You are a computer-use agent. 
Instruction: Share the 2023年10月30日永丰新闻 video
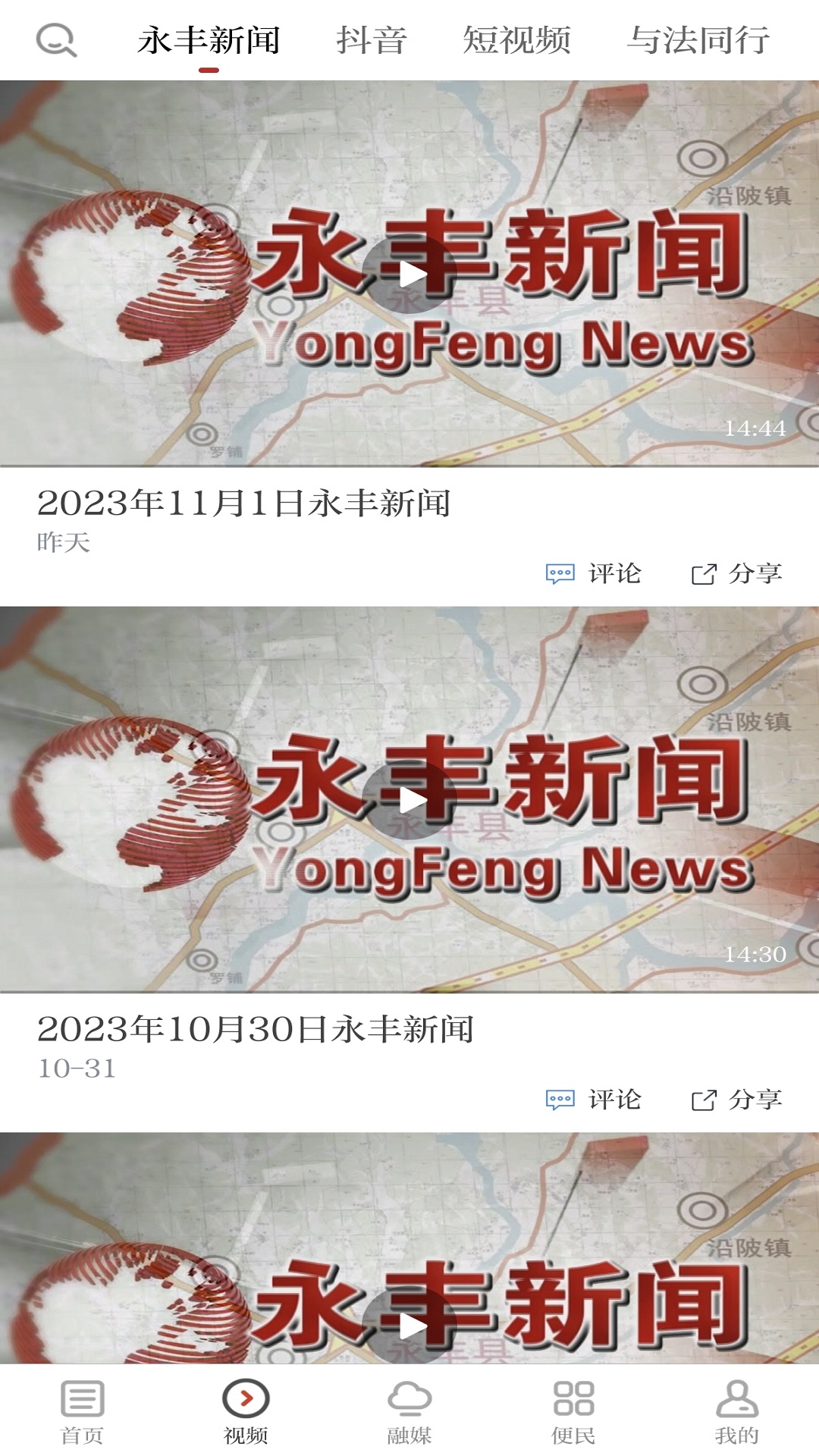coord(736,1100)
